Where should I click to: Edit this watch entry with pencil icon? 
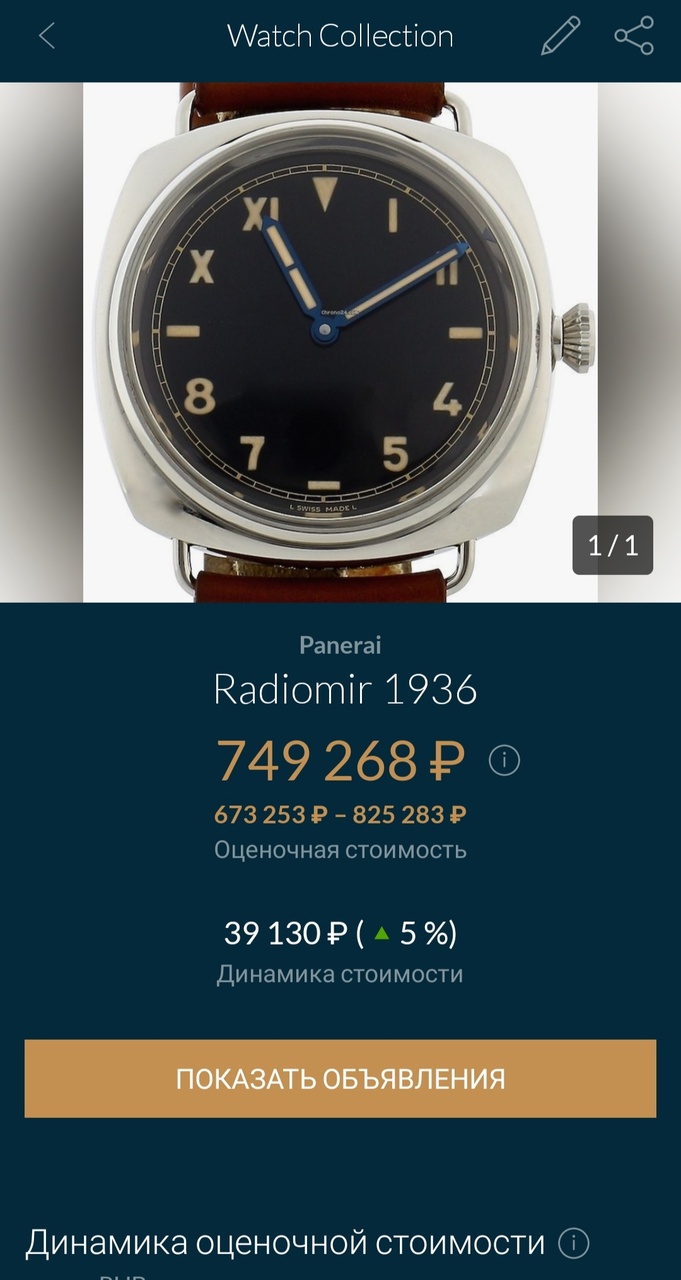point(560,37)
